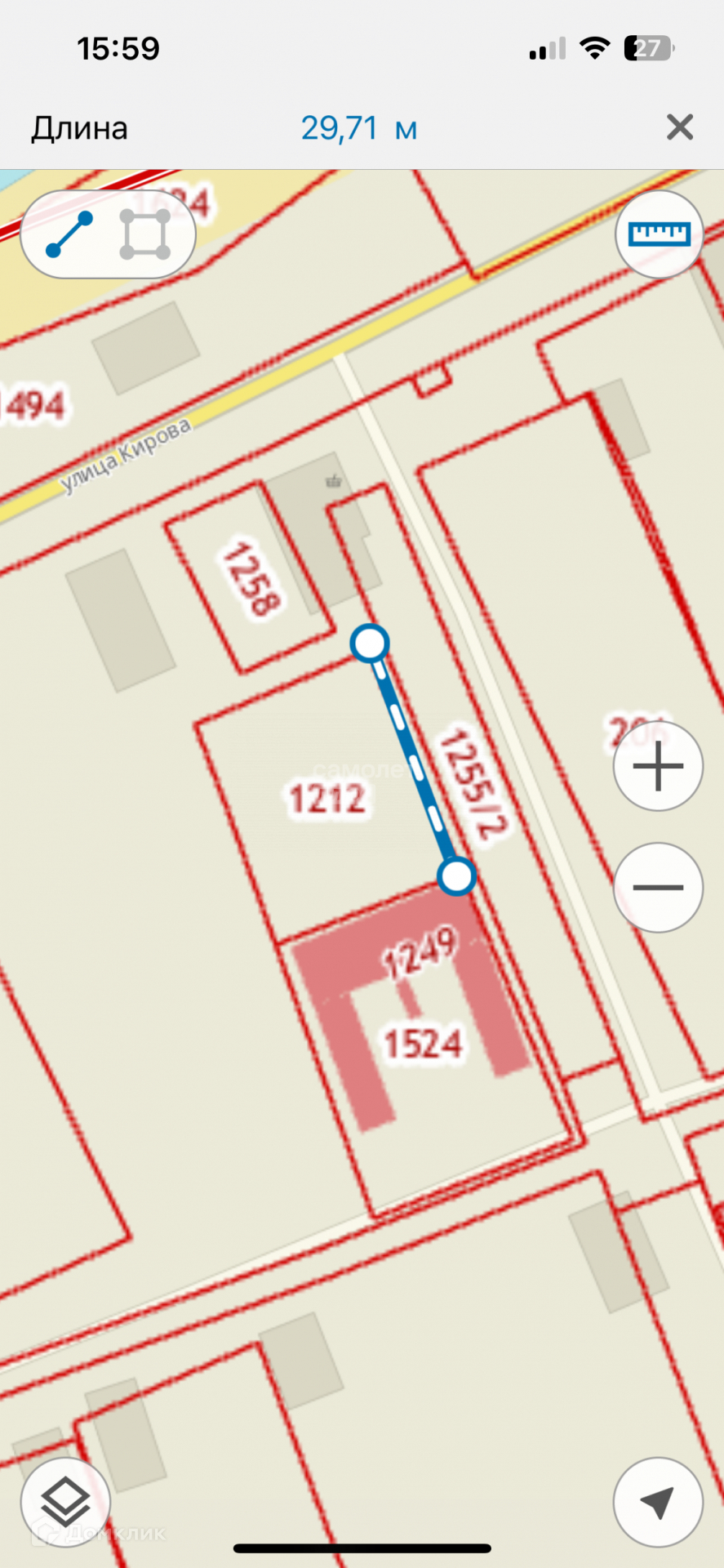Open the map layers selector
The height and width of the screenshot is (1568, 724).
(x=65, y=1502)
